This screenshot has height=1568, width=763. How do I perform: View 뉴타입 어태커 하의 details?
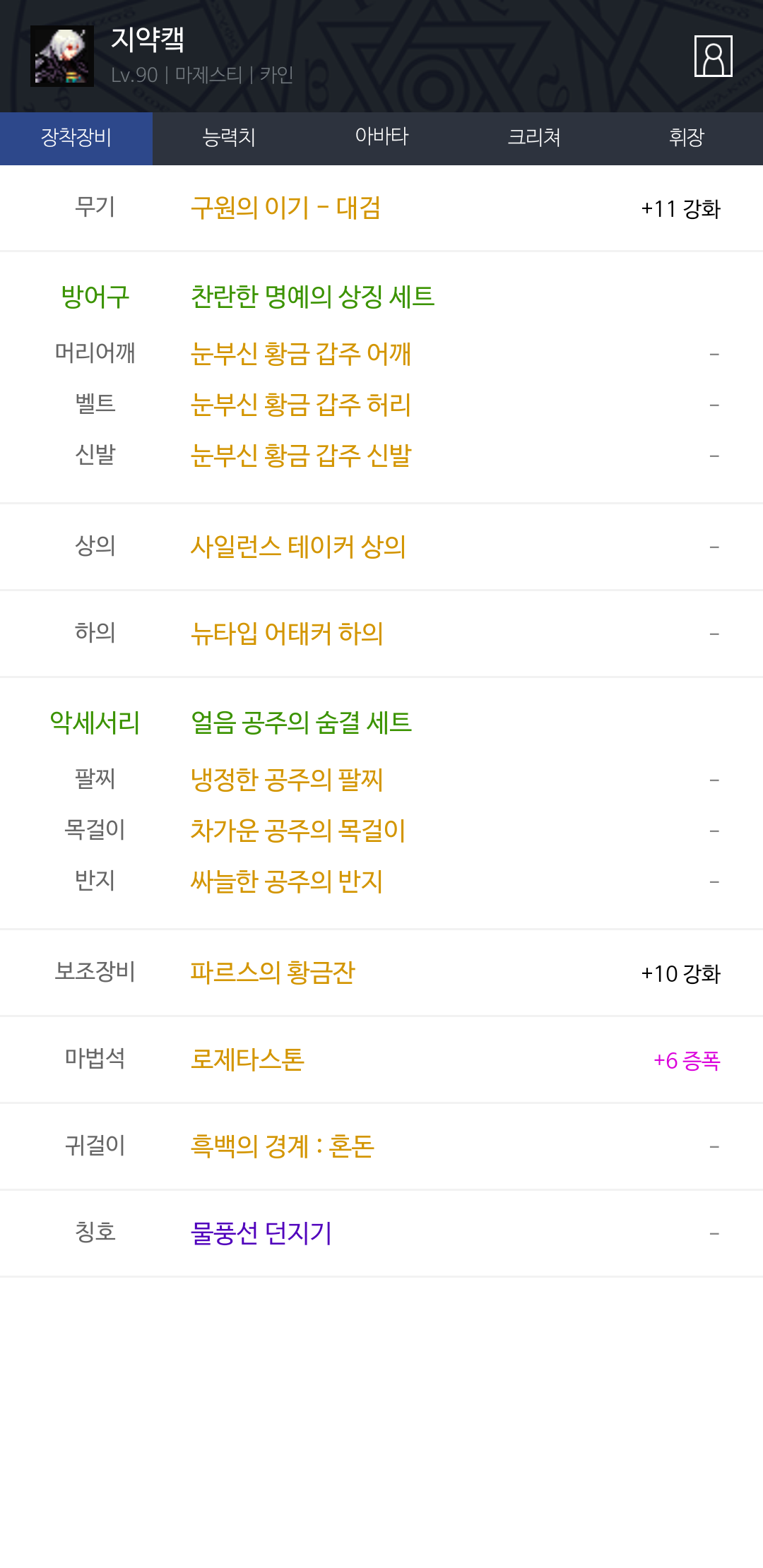click(x=287, y=633)
